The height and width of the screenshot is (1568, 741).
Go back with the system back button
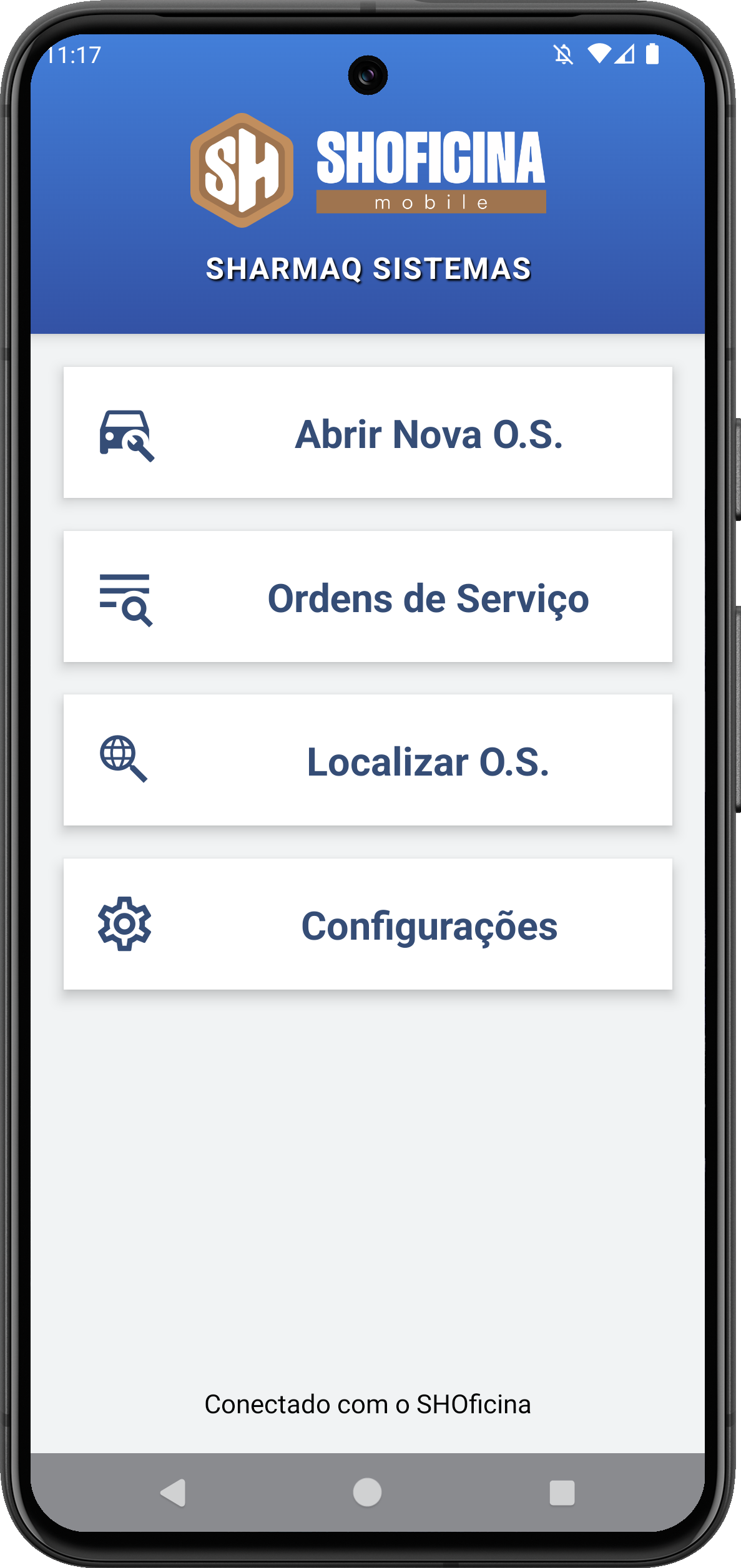coord(173,1493)
